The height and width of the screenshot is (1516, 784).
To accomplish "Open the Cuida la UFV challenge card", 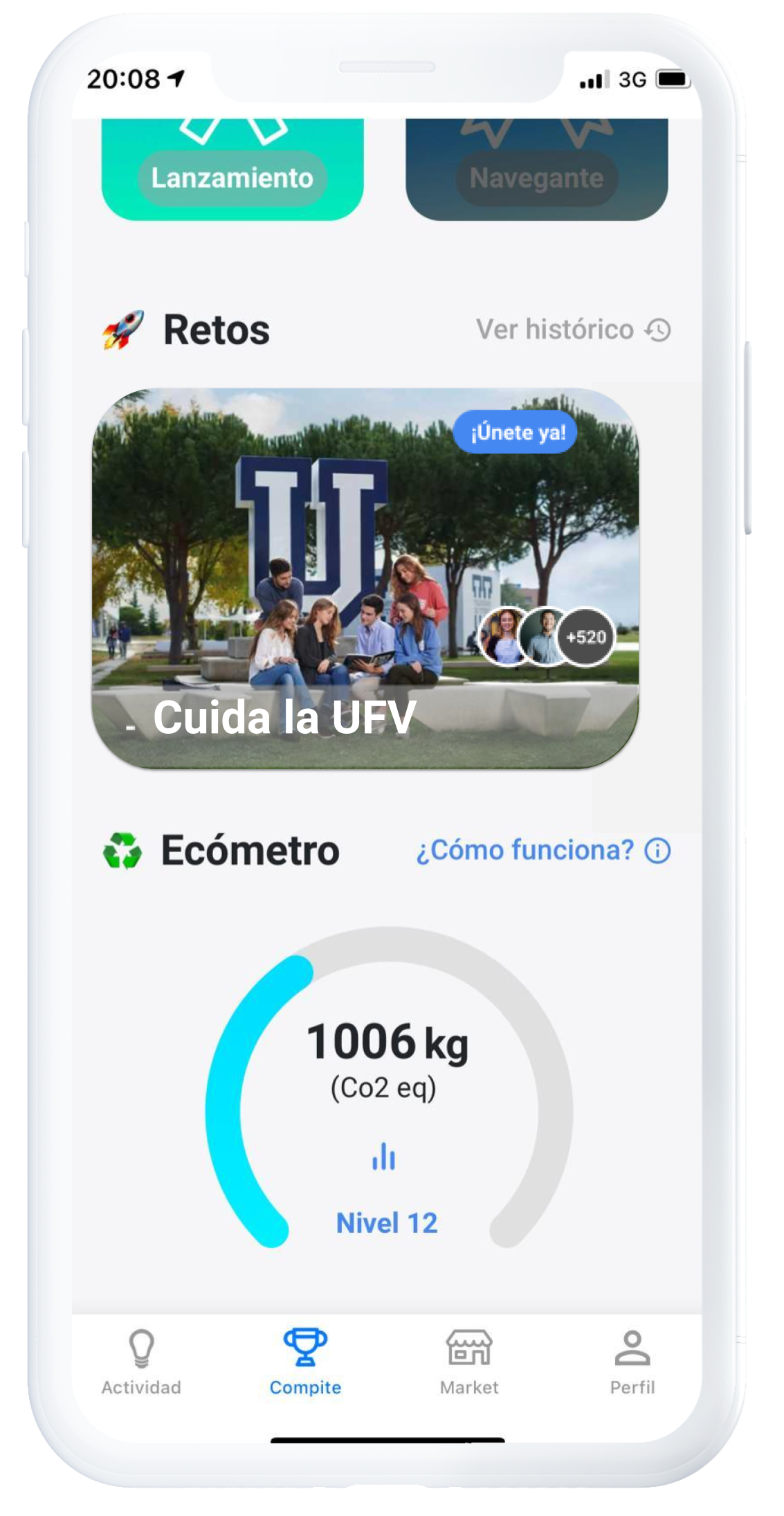I will click(365, 579).
